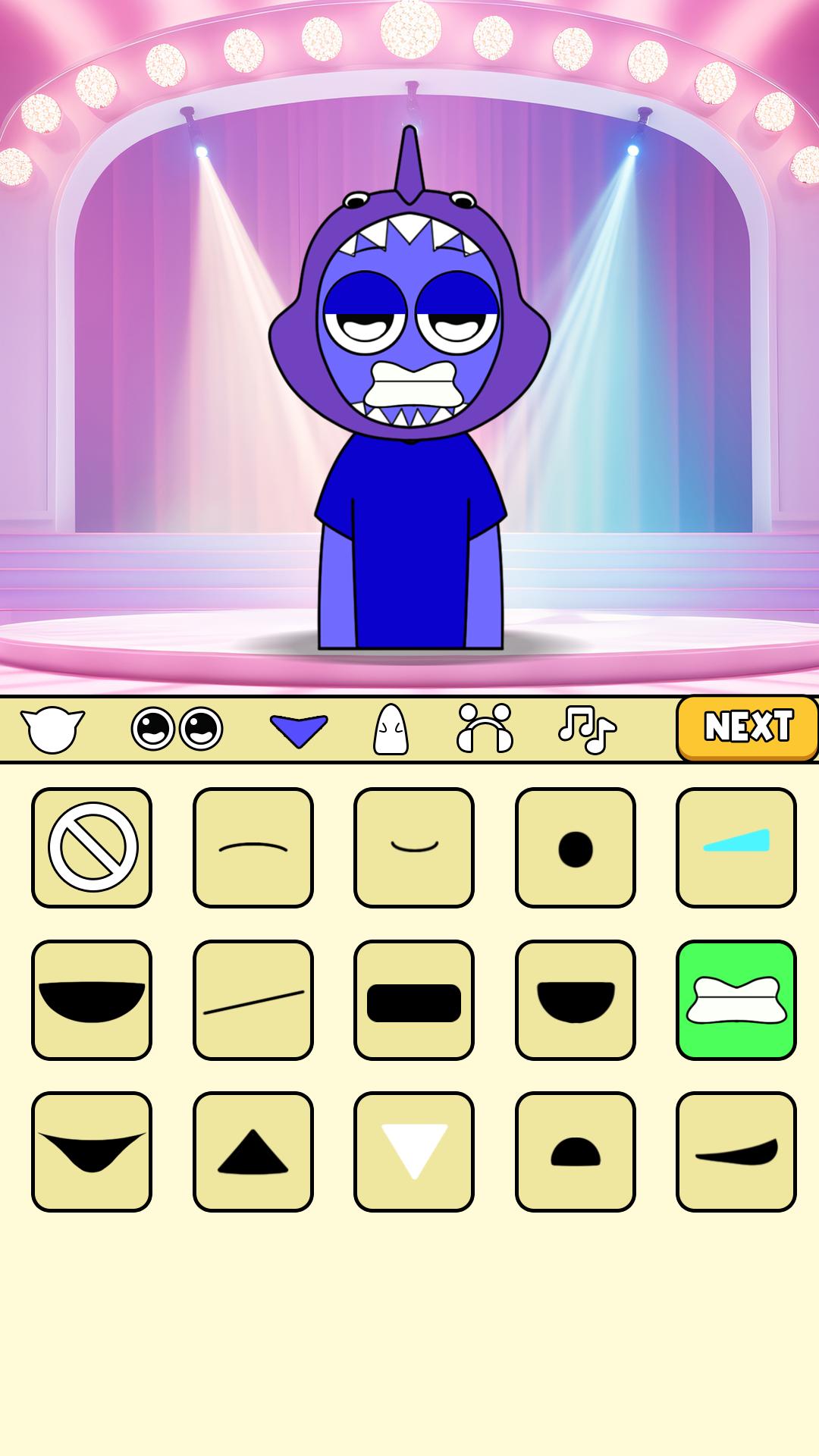The image size is (819, 1456).
Task: Toggle the currently active green highlighted option
Action: 734,999
